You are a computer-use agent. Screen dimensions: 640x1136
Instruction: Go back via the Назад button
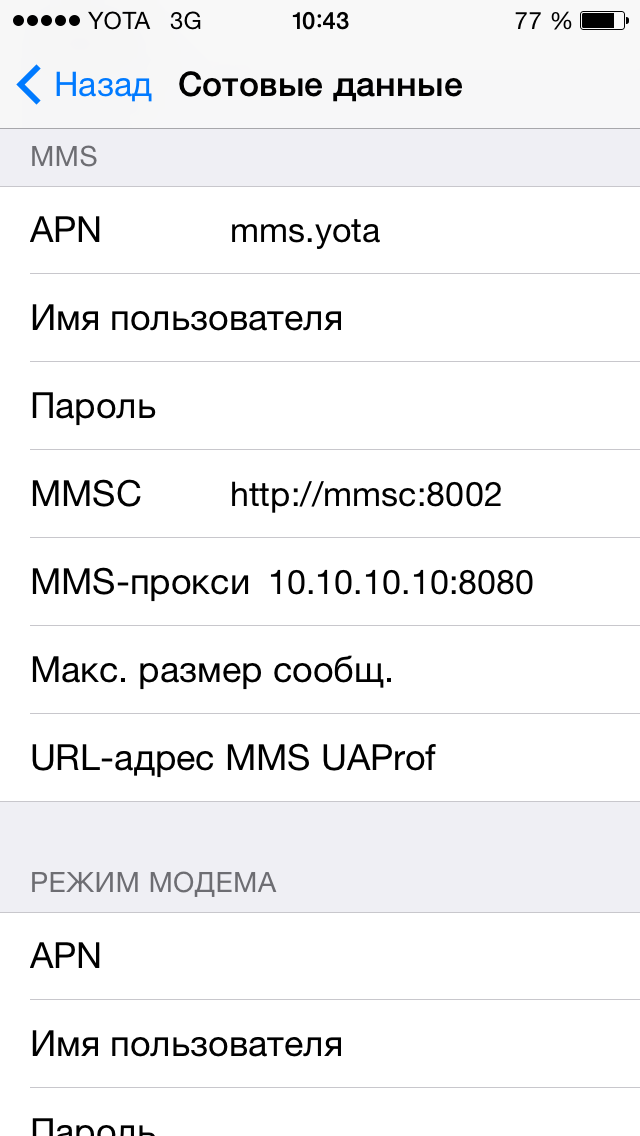click(85, 86)
